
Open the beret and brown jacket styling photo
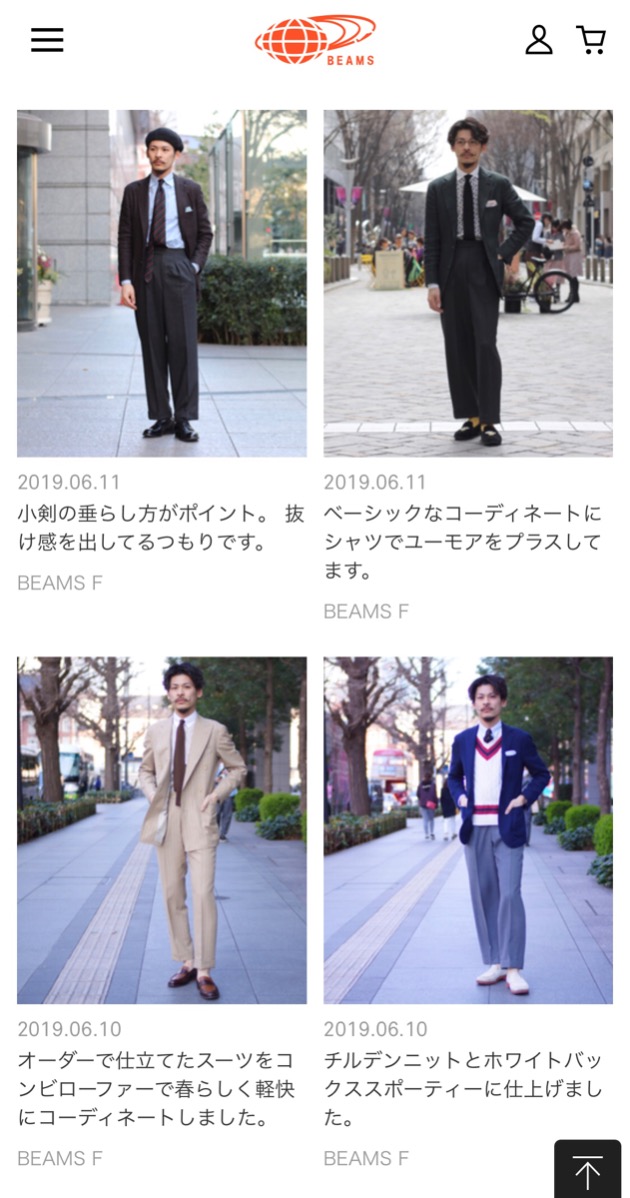pos(162,283)
